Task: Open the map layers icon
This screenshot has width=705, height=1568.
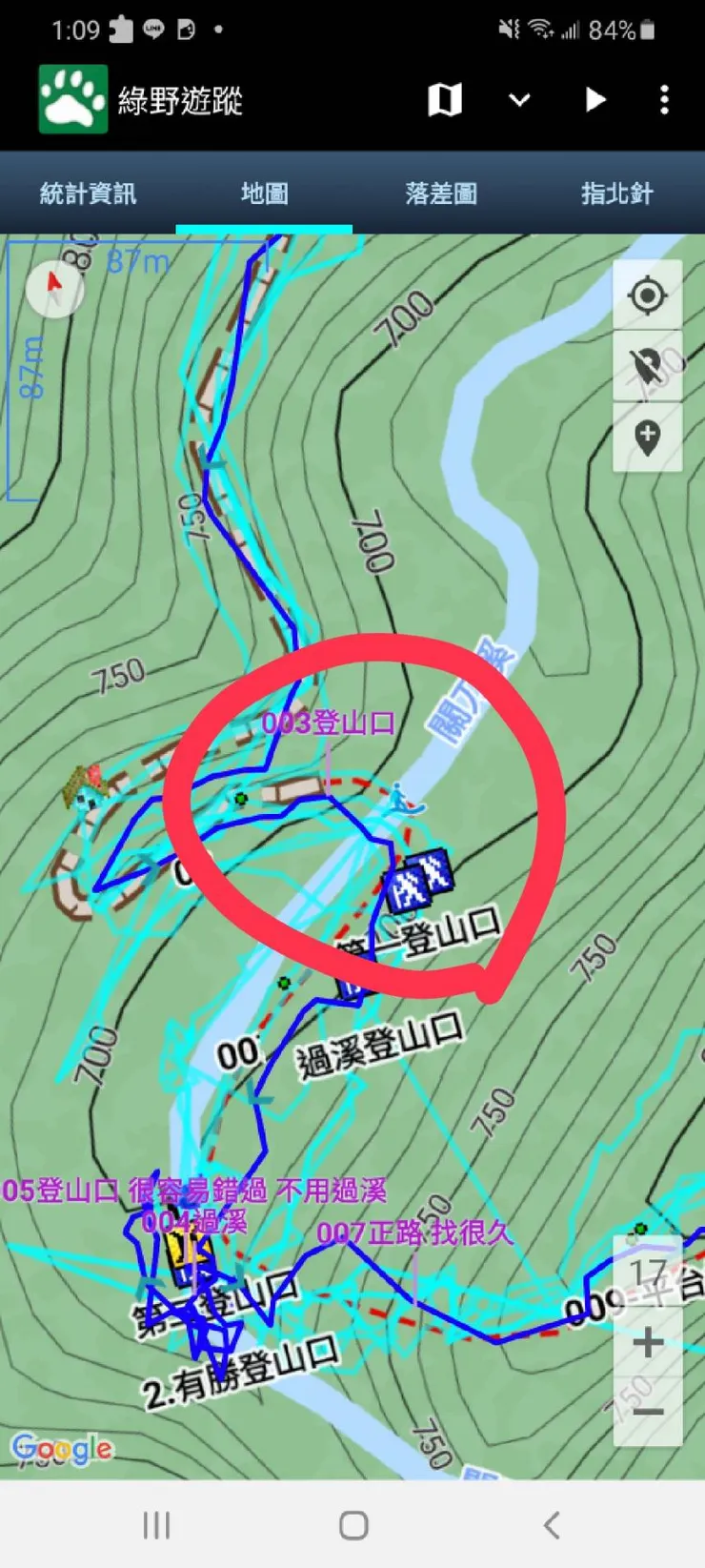Action: pos(445,100)
